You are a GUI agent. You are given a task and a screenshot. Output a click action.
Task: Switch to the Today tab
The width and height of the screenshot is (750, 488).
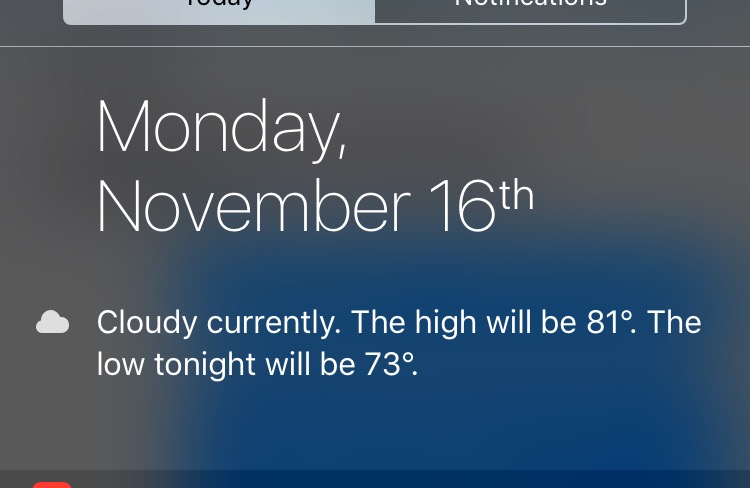click(x=220, y=8)
